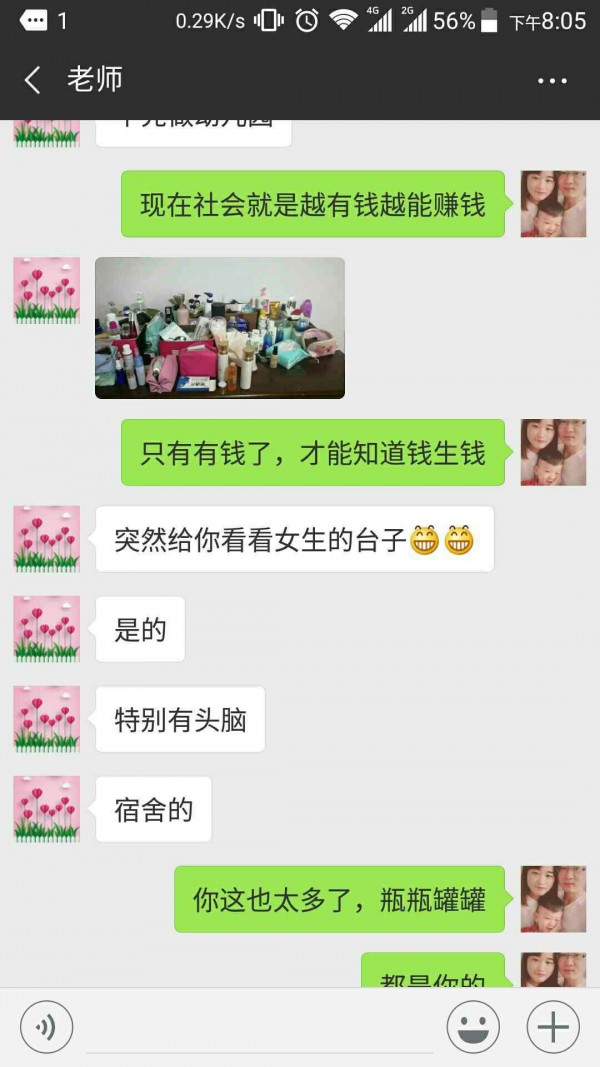Open the emoji sticker panel
Screen dimensions: 600x1067
473,1027
